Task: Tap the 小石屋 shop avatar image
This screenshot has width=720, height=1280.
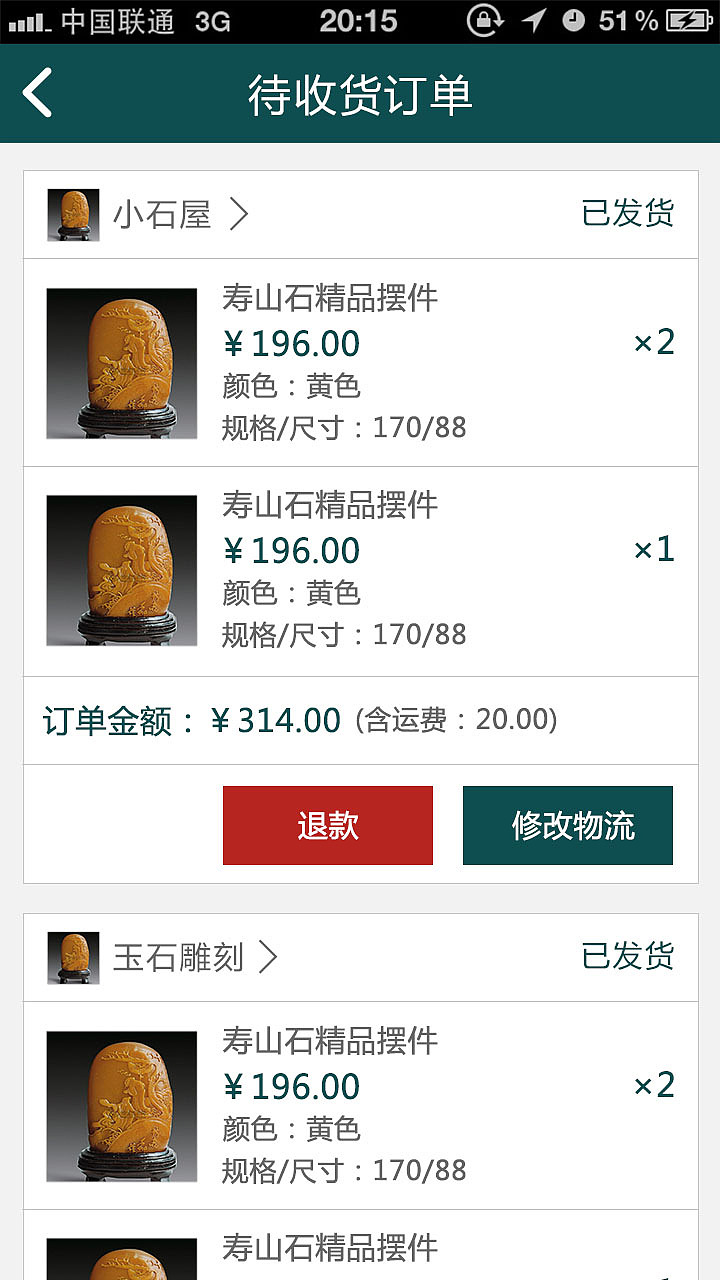Action: (x=71, y=213)
